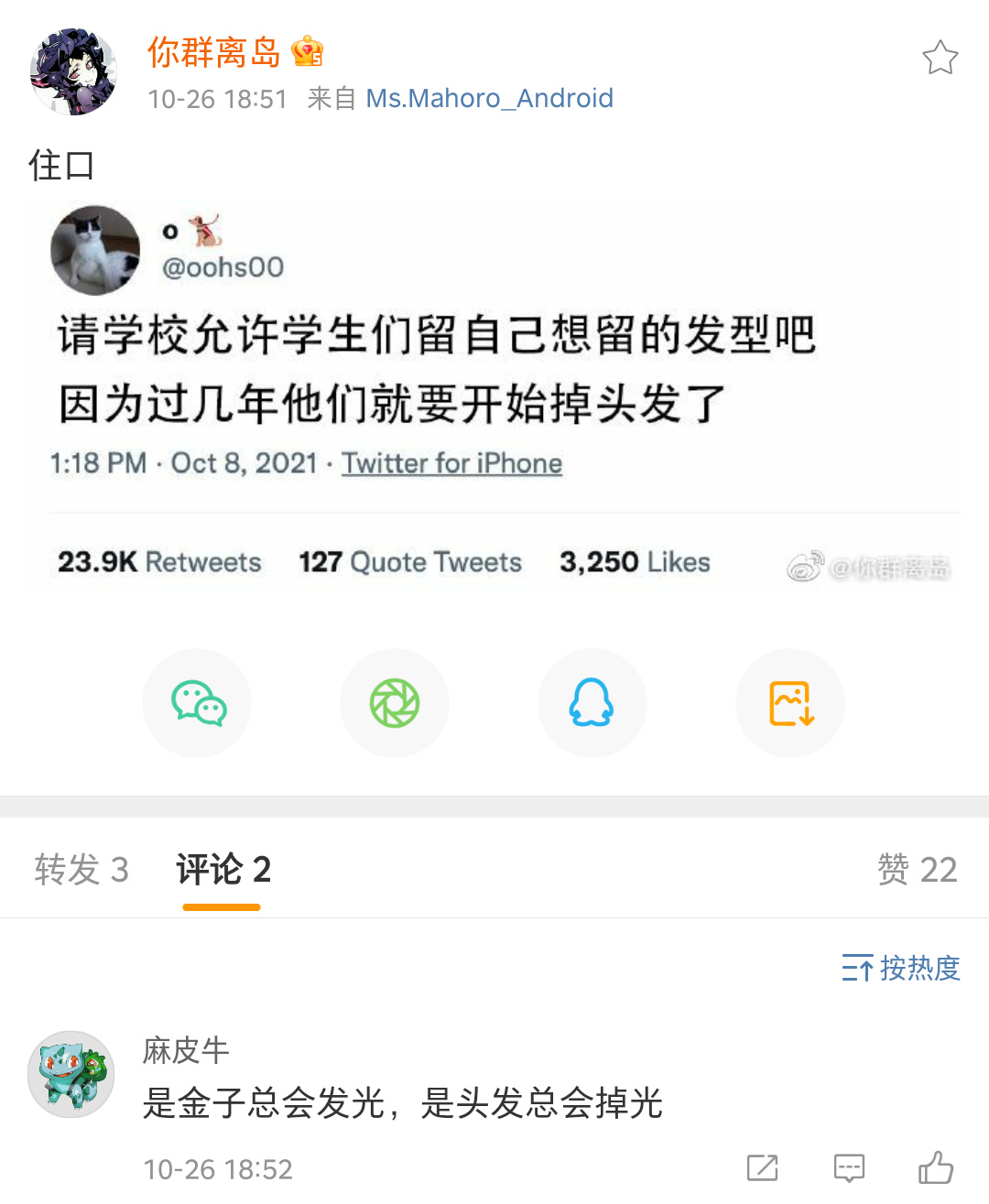Screen dimensions: 989x1204
Task: Like 麻皮牛's comment
Action: click(935, 1167)
